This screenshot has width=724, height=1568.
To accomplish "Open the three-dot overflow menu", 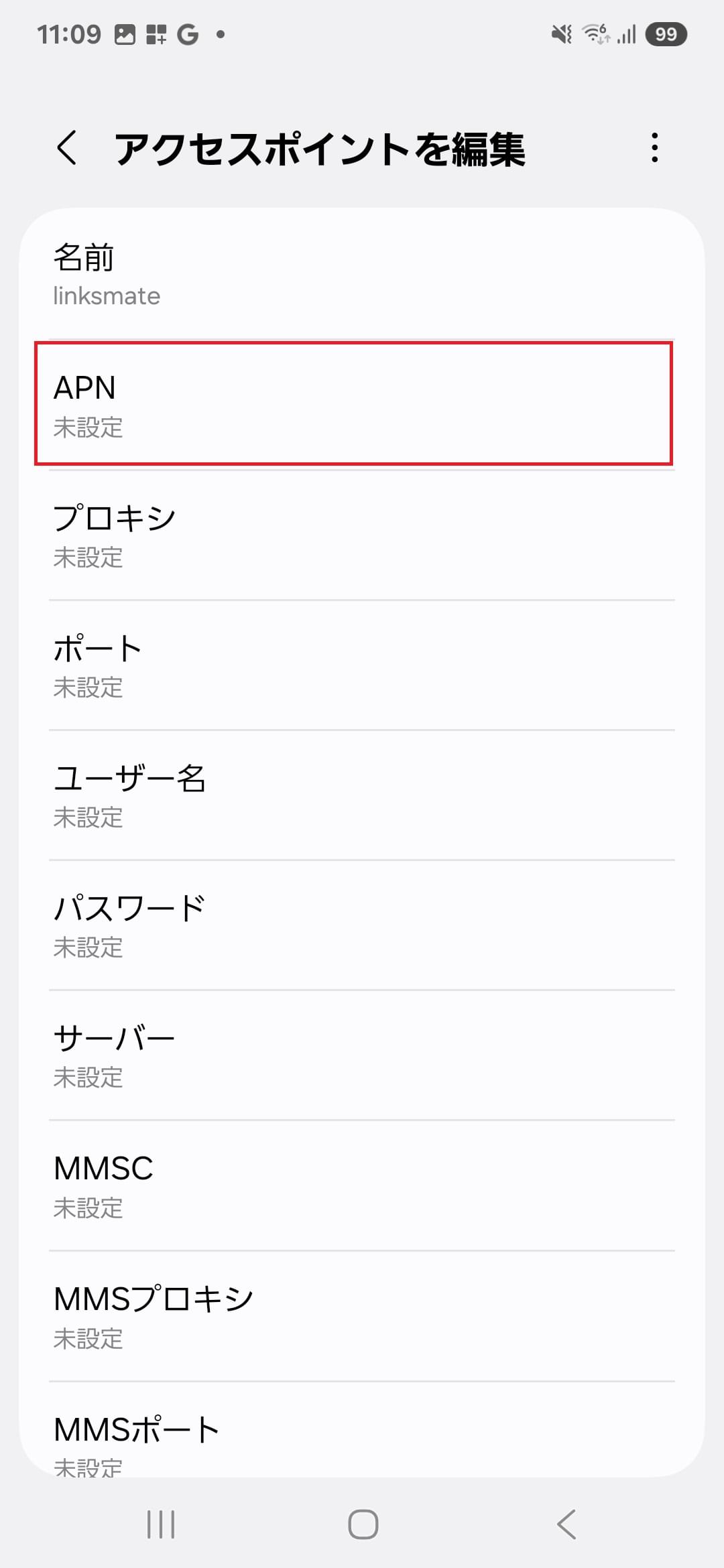I will point(654,149).
